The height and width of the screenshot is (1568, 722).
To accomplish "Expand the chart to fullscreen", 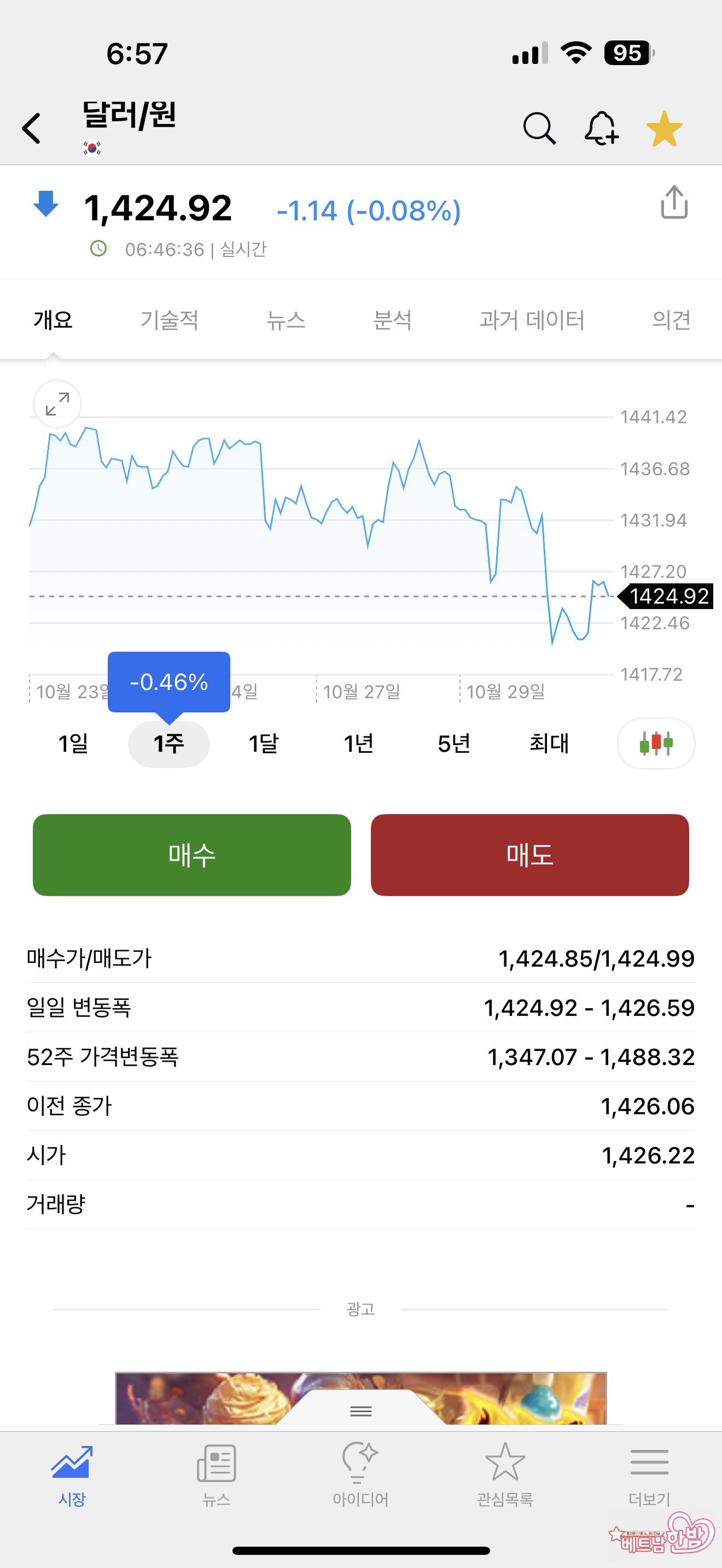I will 57,404.
